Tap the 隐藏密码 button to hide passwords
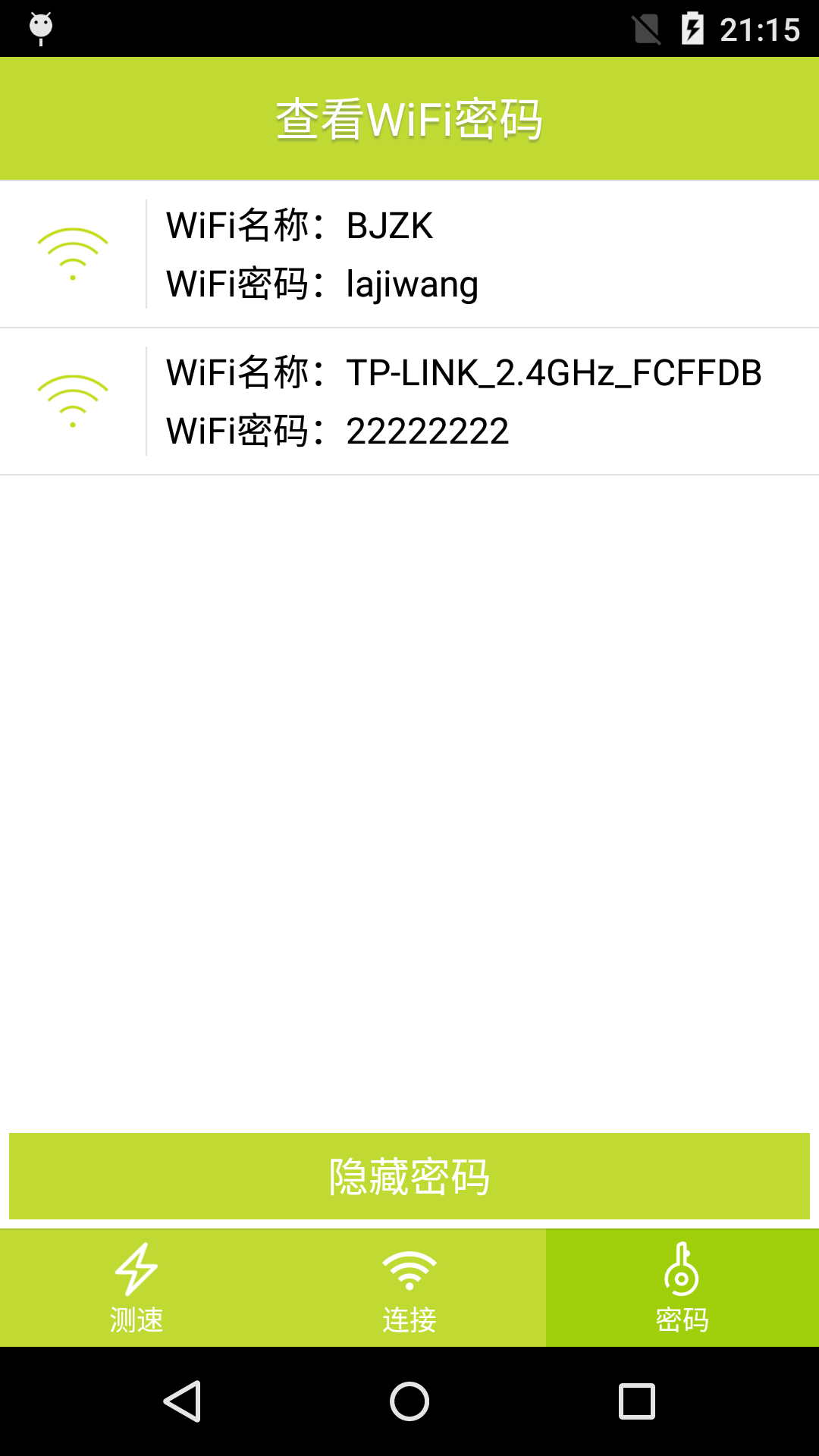The image size is (819, 1456). click(x=409, y=1176)
